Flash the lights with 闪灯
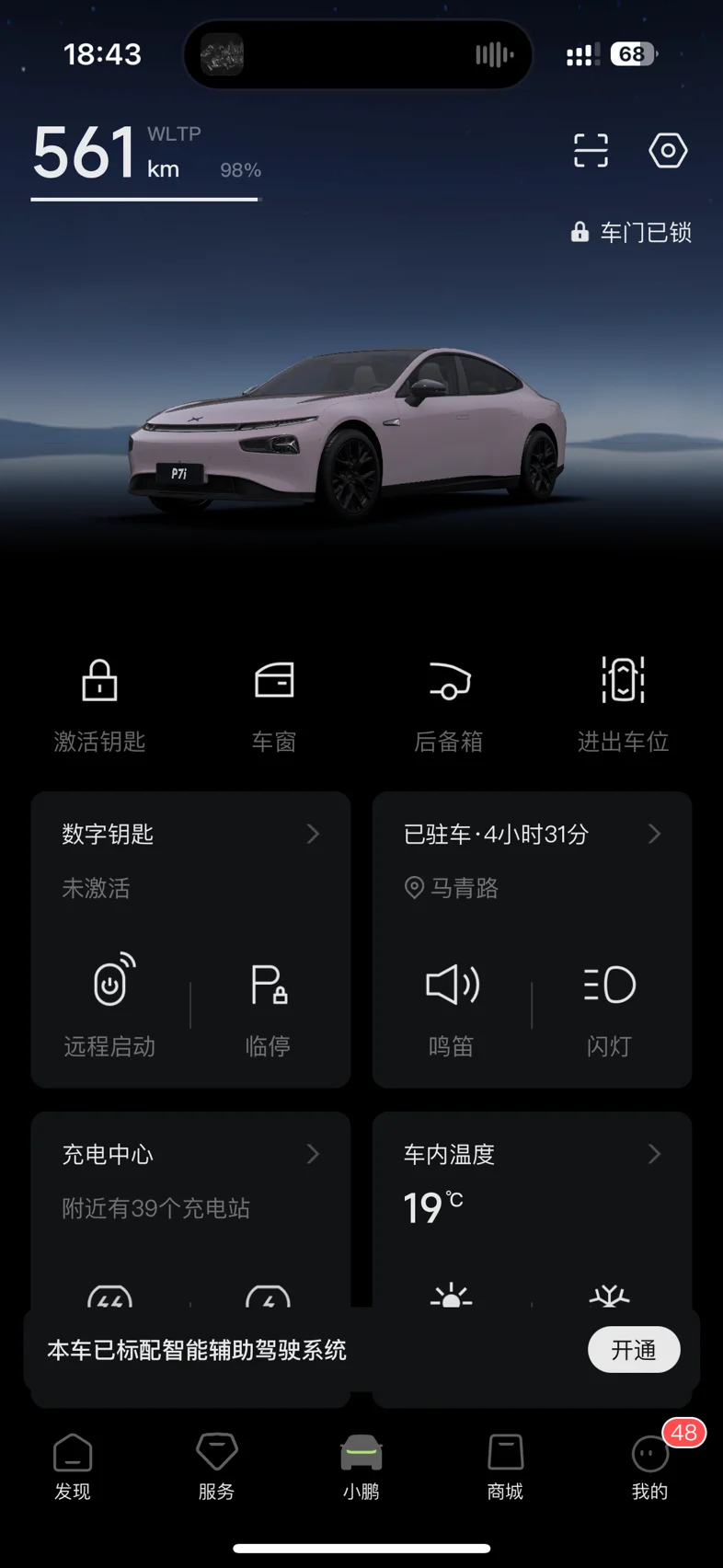Screen dimensions: 723x1568 click(609, 1006)
